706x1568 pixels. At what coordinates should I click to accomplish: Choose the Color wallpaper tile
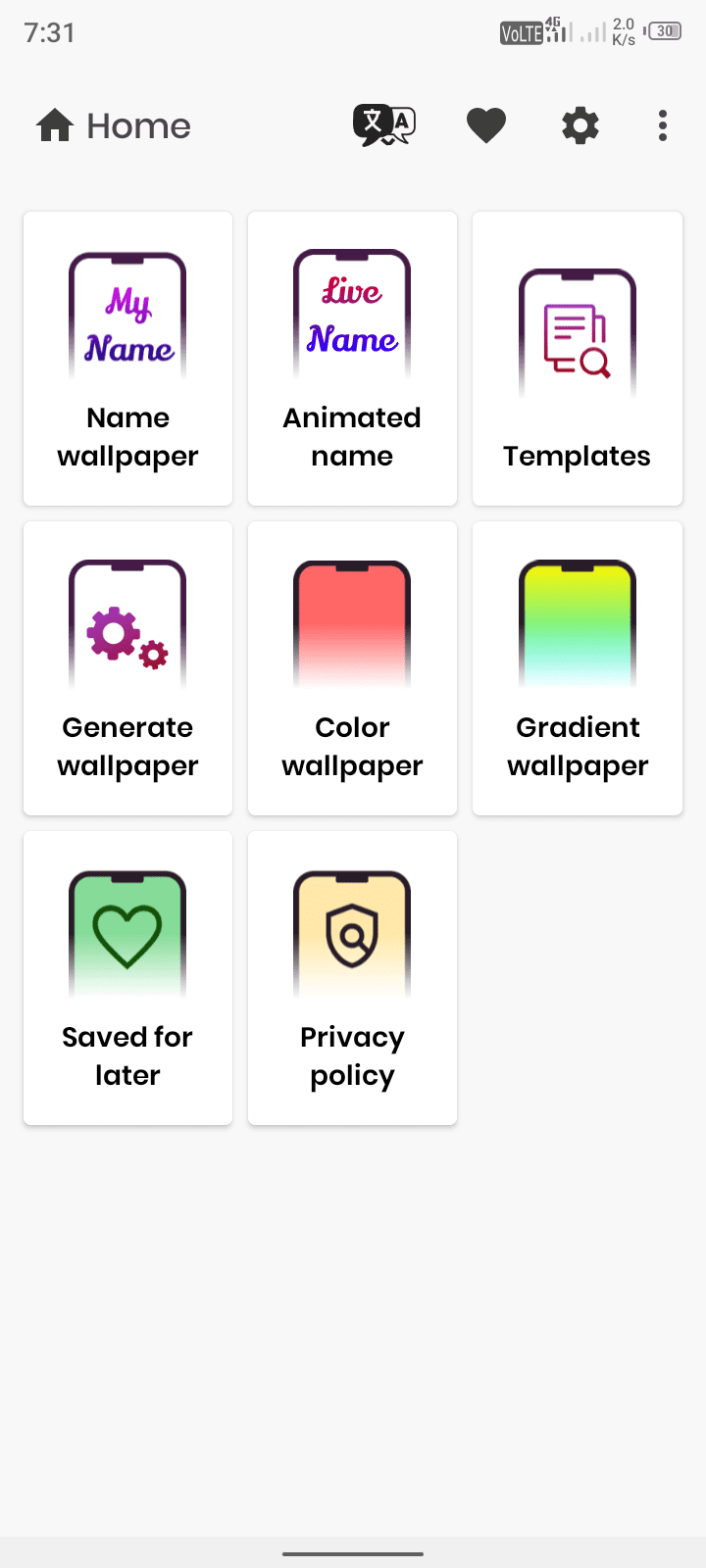click(x=352, y=668)
